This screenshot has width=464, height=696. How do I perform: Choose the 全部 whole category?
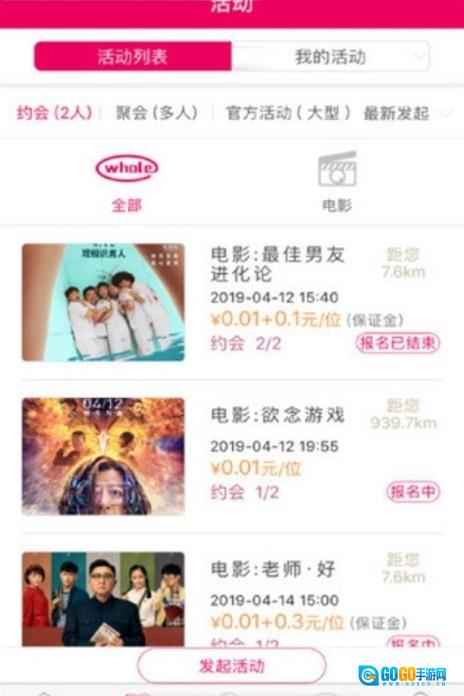[127, 183]
